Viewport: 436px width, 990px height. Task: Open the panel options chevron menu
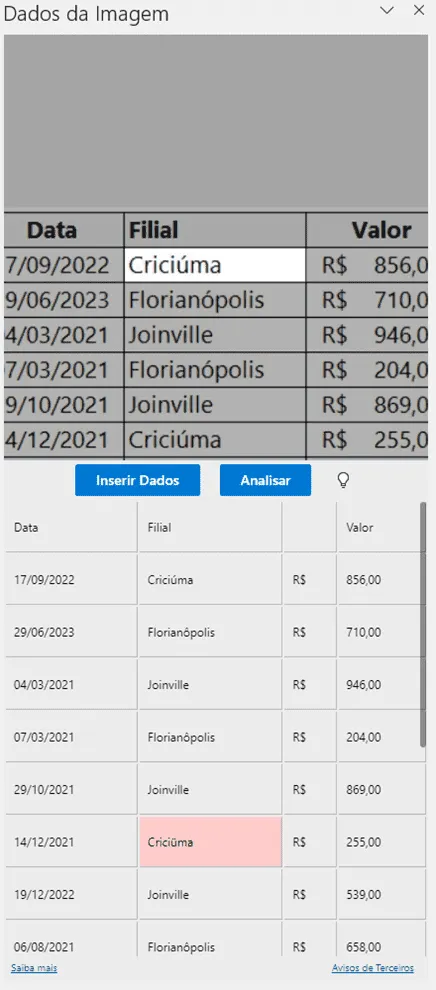point(387,10)
